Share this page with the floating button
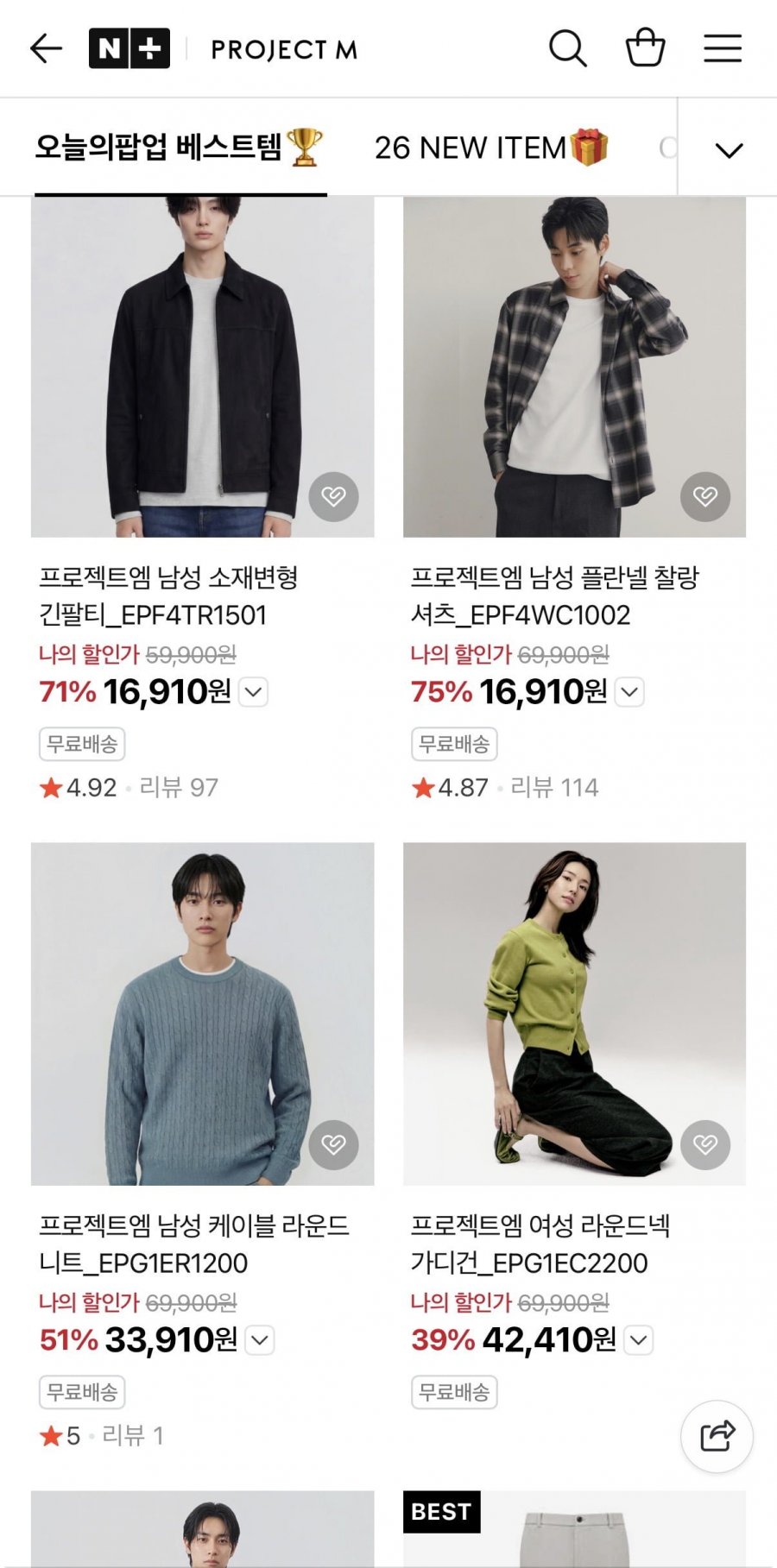 717,1436
